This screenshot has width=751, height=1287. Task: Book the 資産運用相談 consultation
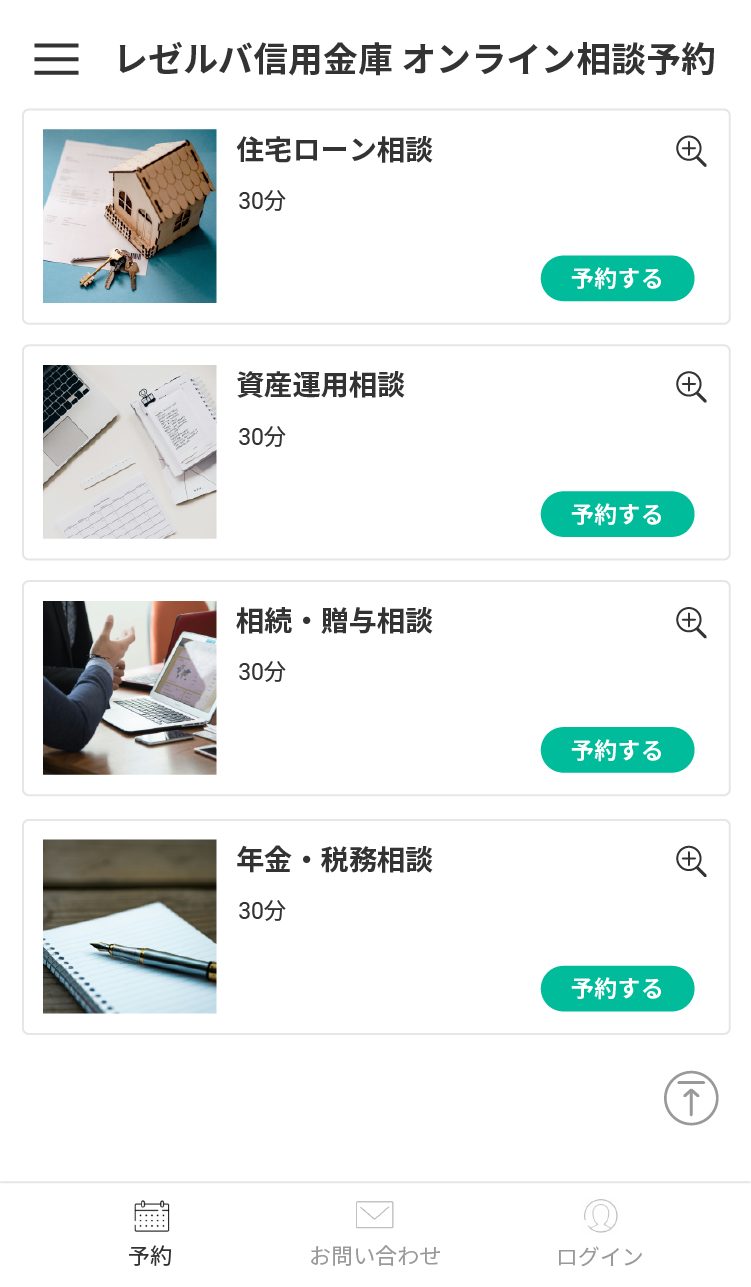coord(617,514)
